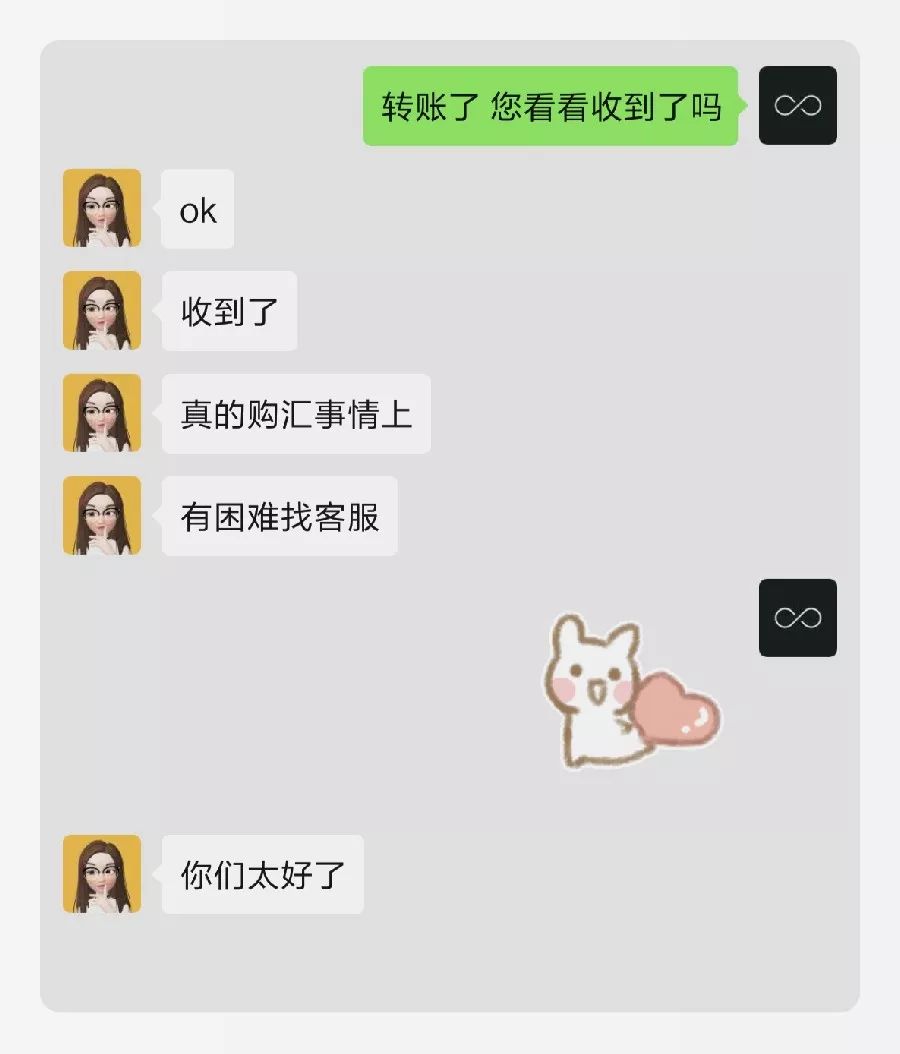Select the avatar next to '真的购汇事情上'
Viewport: 900px width, 1054px height.
101,413
